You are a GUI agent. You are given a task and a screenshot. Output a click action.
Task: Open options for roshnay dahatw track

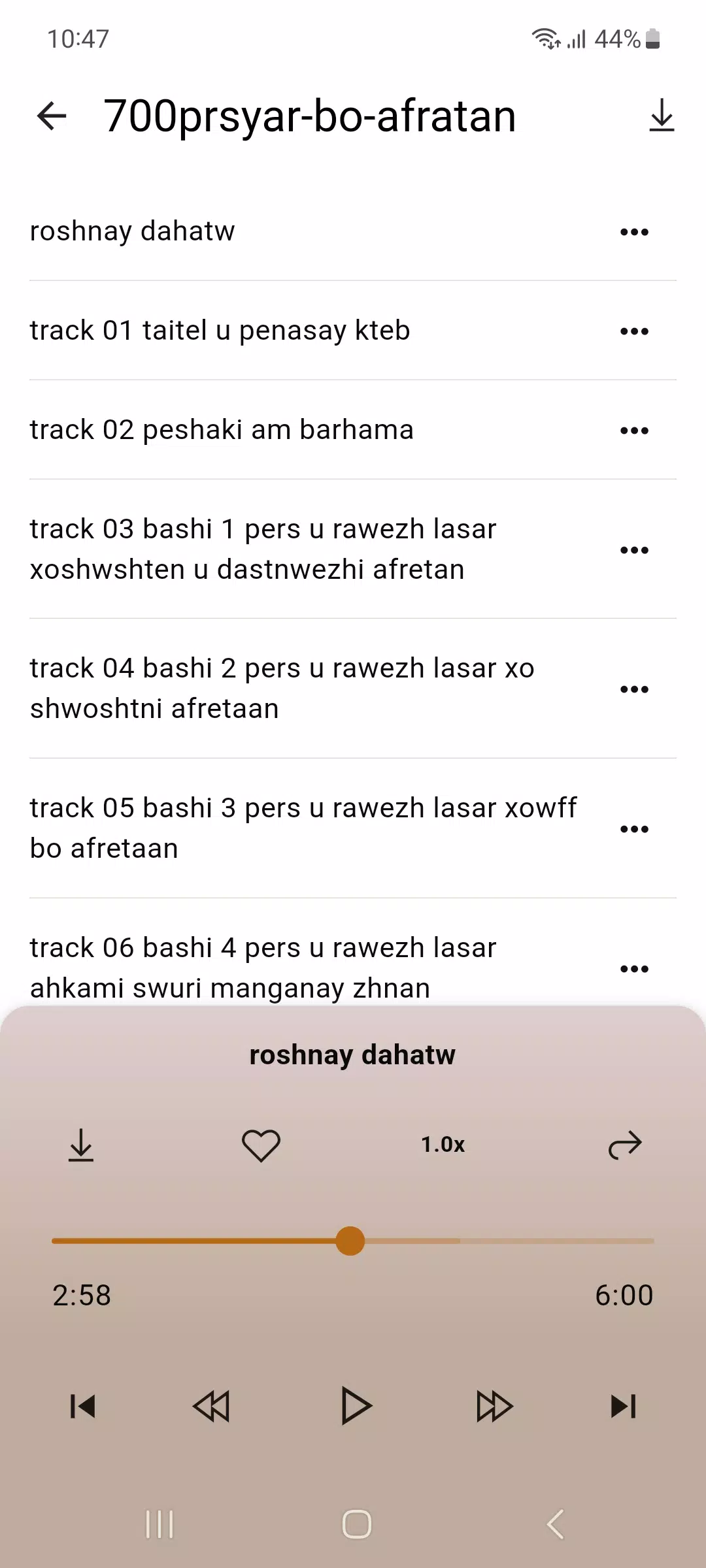pos(634,232)
